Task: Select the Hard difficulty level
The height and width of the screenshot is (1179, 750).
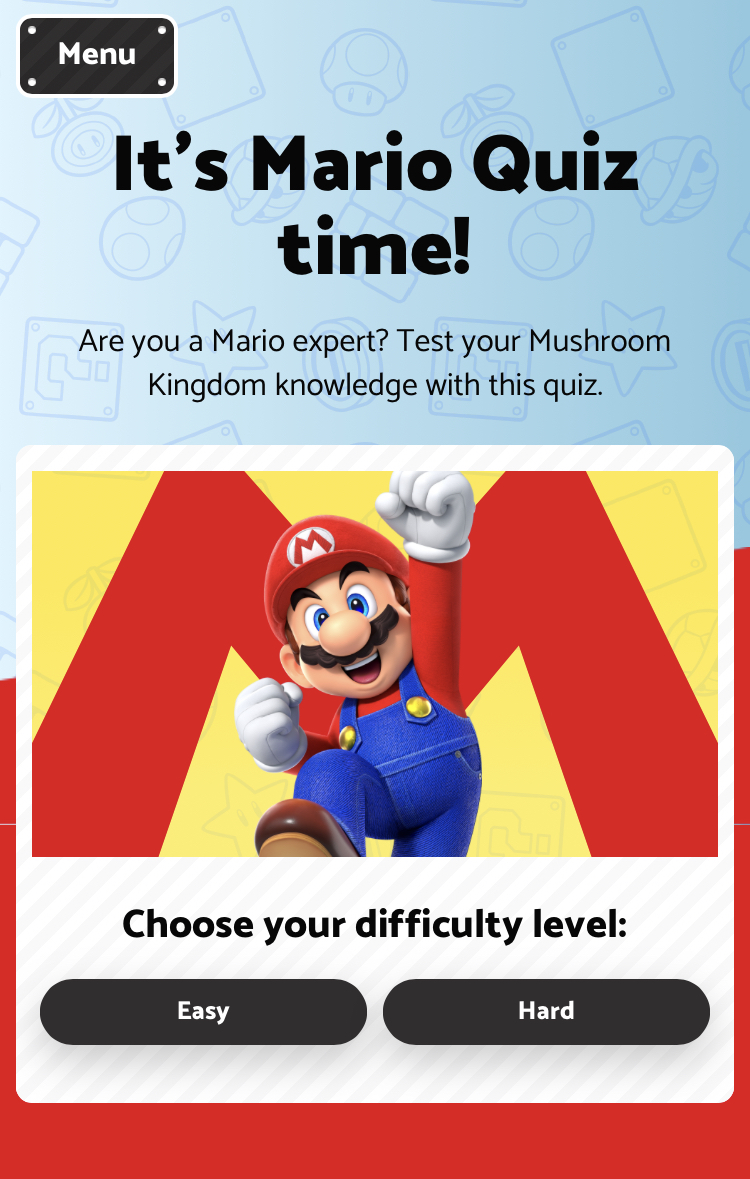Action: [x=546, y=1011]
